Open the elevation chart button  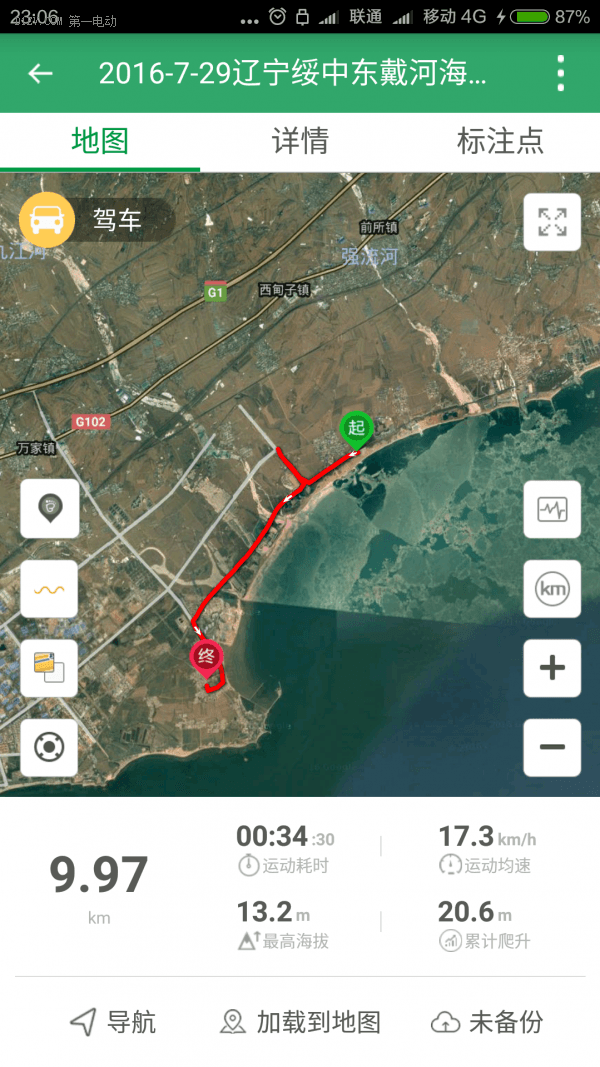click(552, 509)
